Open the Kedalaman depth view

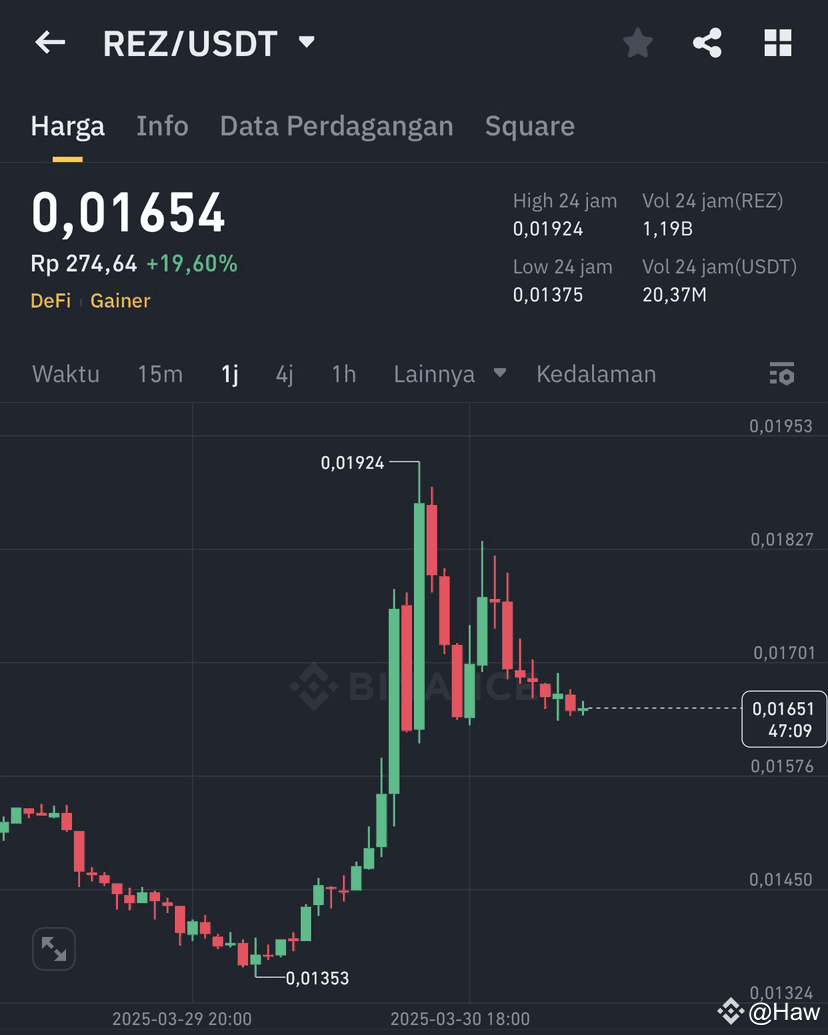[x=595, y=373]
